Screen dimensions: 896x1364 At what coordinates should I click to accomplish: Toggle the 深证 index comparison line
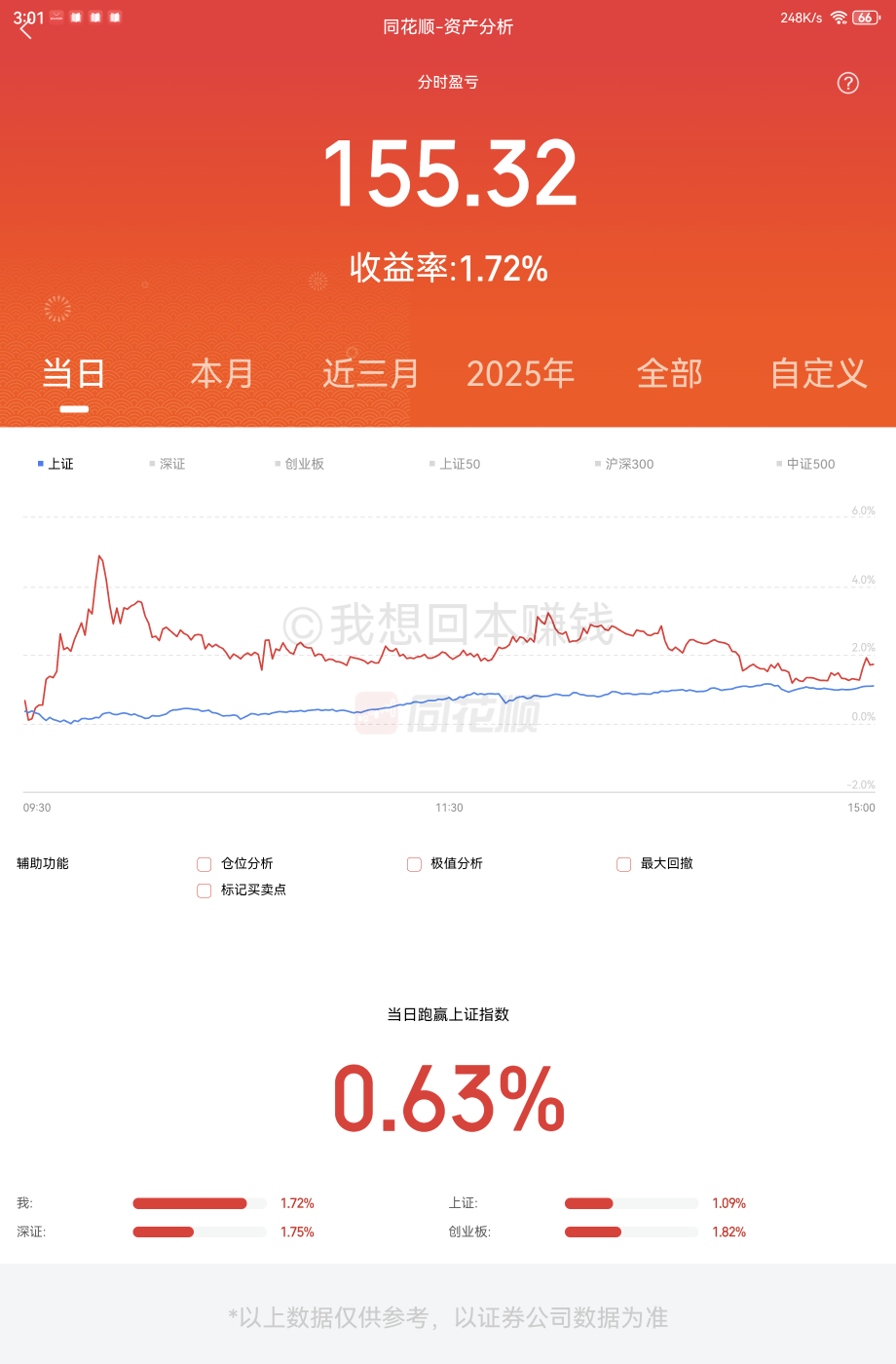click(168, 464)
